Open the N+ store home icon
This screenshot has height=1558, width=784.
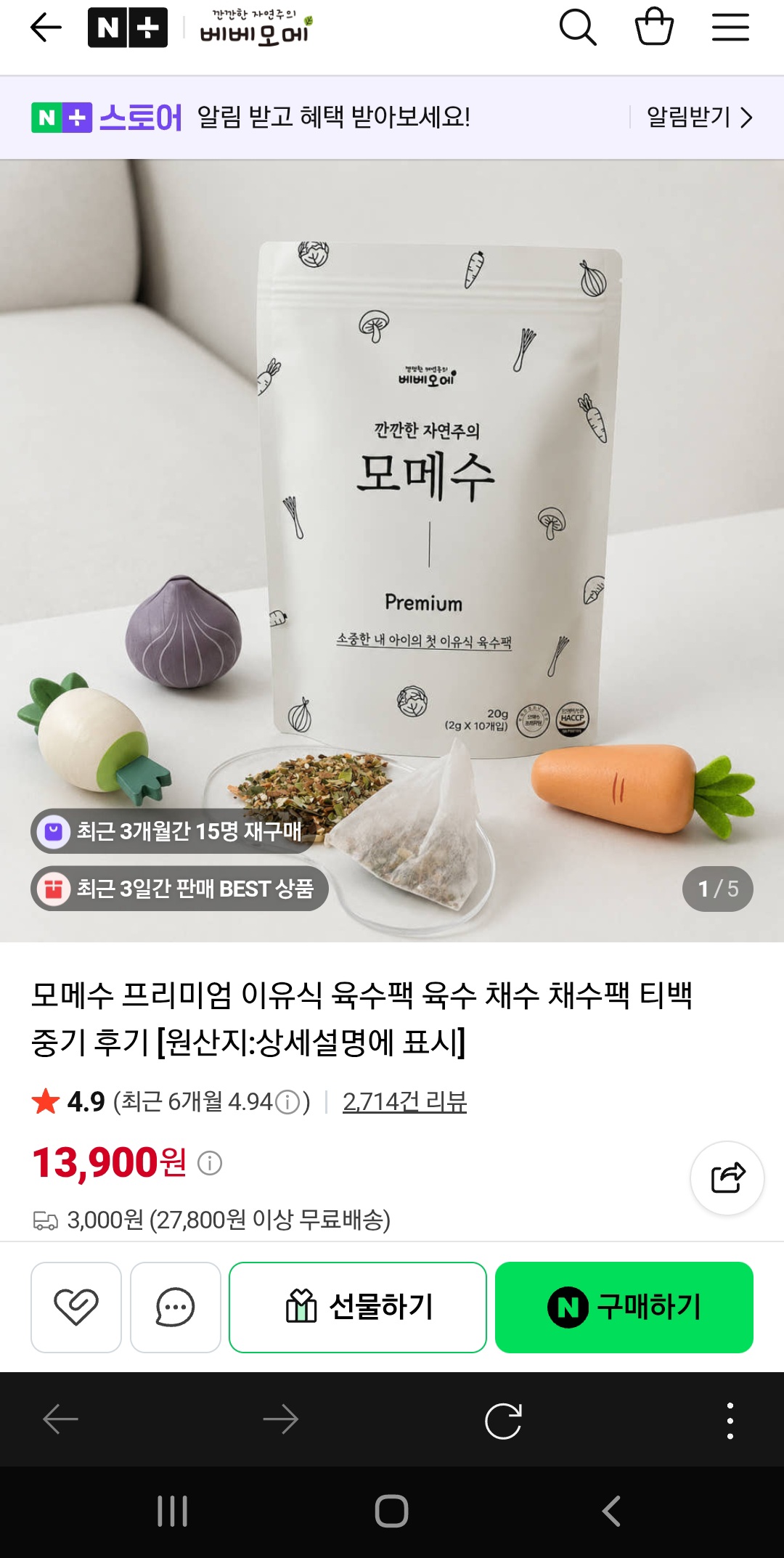[x=128, y=28]
